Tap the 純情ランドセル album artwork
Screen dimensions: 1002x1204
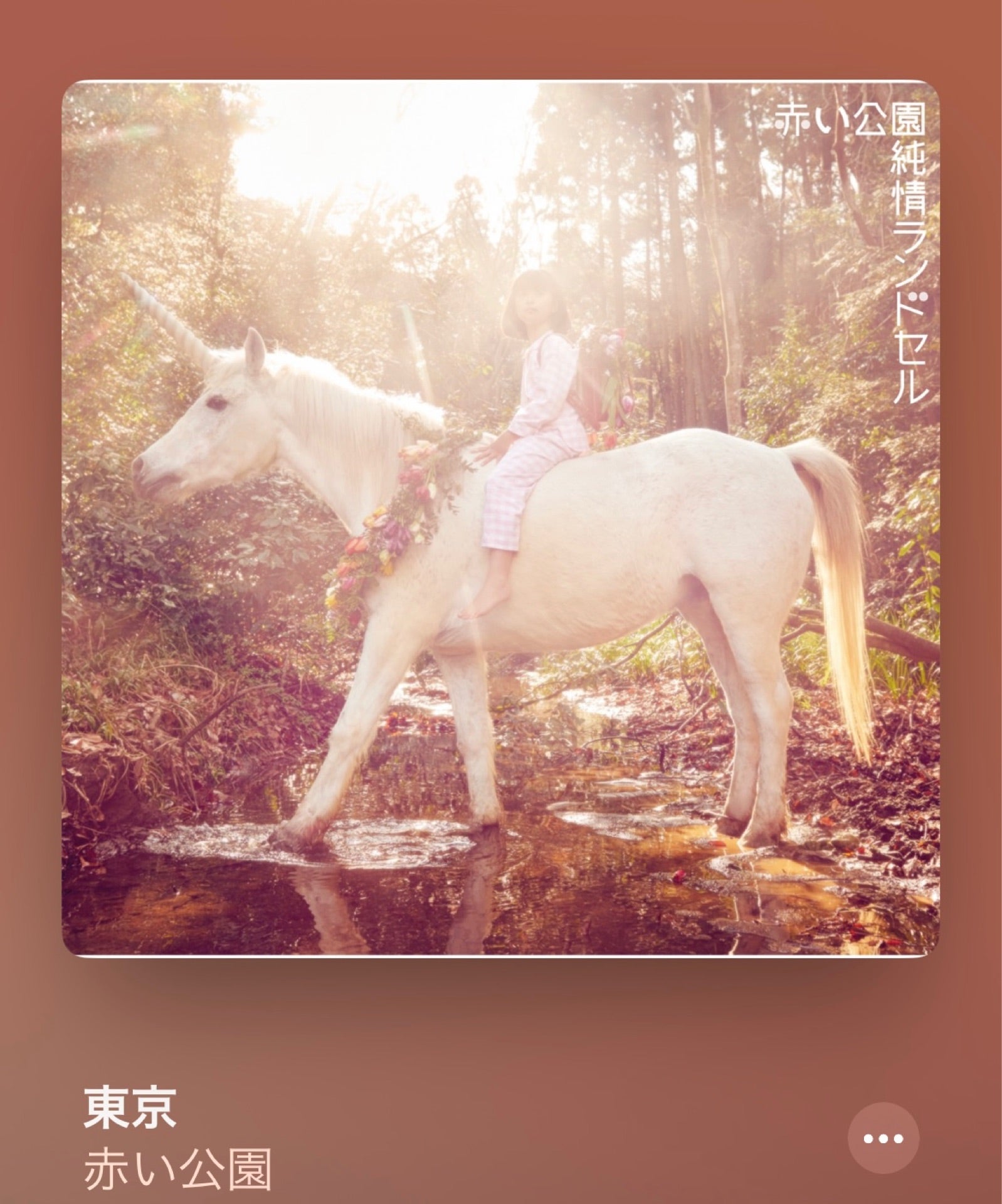500,518
